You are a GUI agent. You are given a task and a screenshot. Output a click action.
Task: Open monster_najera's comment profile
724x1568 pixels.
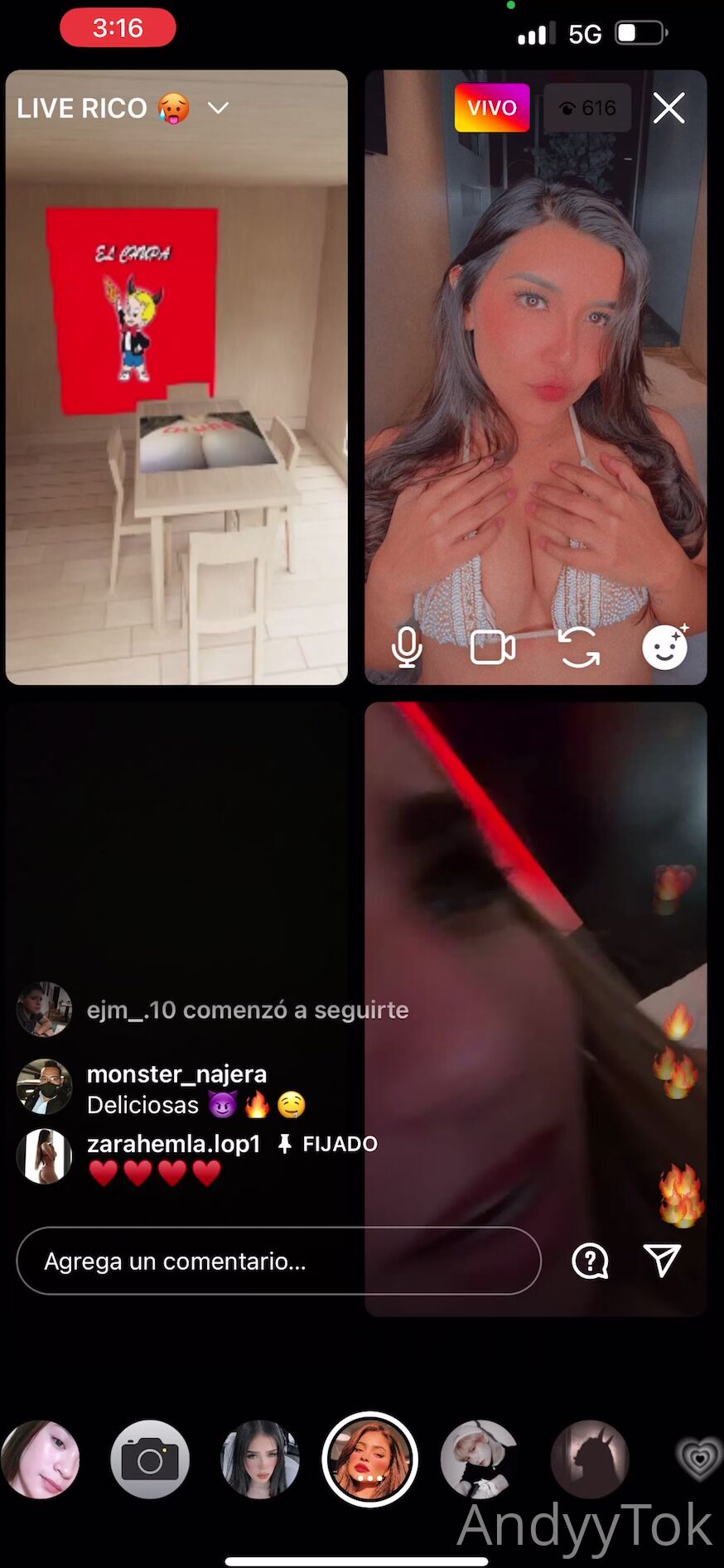point(44,1087)
